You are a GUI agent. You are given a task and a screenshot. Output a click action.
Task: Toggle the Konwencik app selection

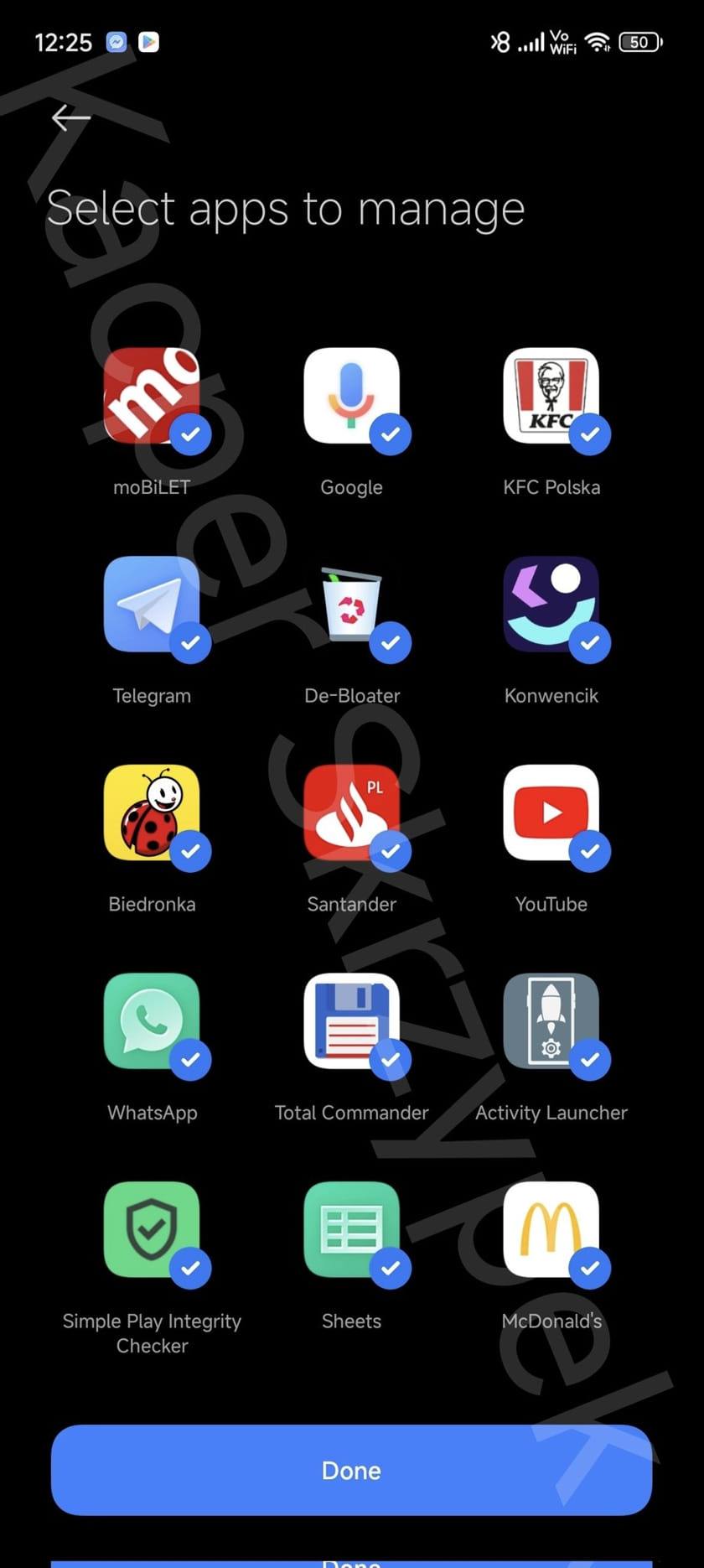pos(551,605)
